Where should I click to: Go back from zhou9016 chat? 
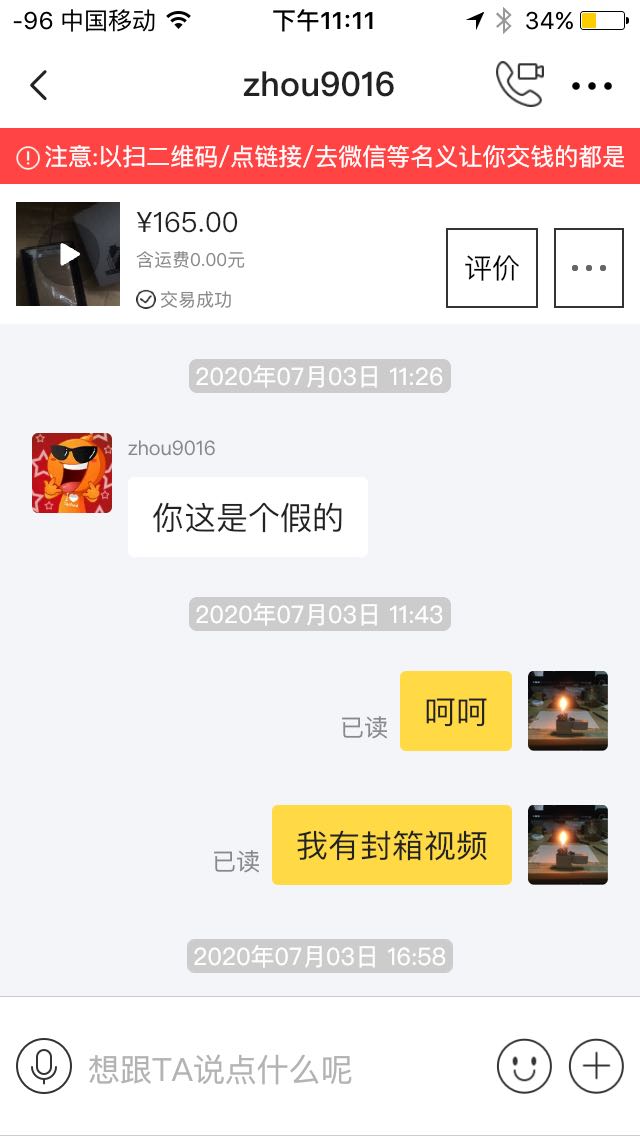point(39,85)
